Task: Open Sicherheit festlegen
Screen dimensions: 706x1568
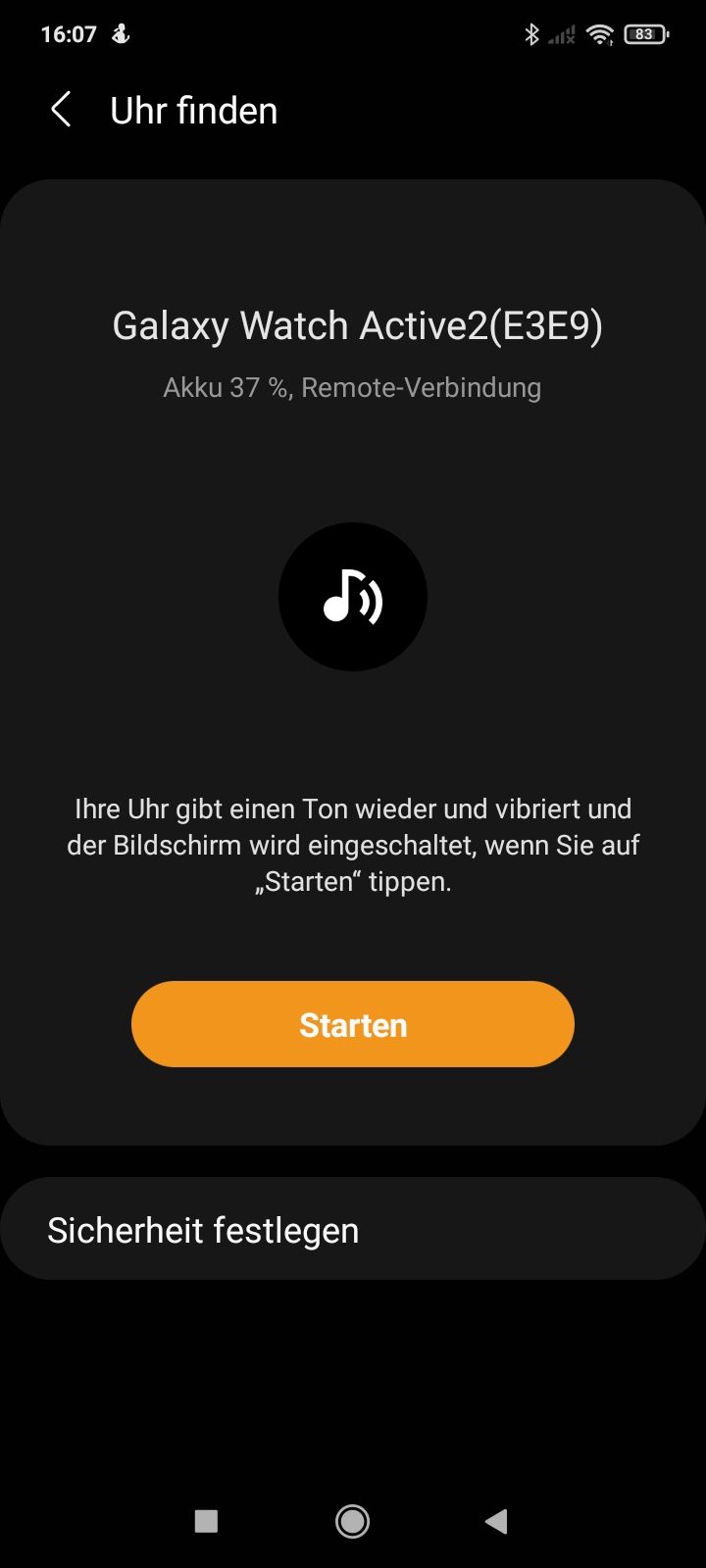Action: click(352, 1229)
